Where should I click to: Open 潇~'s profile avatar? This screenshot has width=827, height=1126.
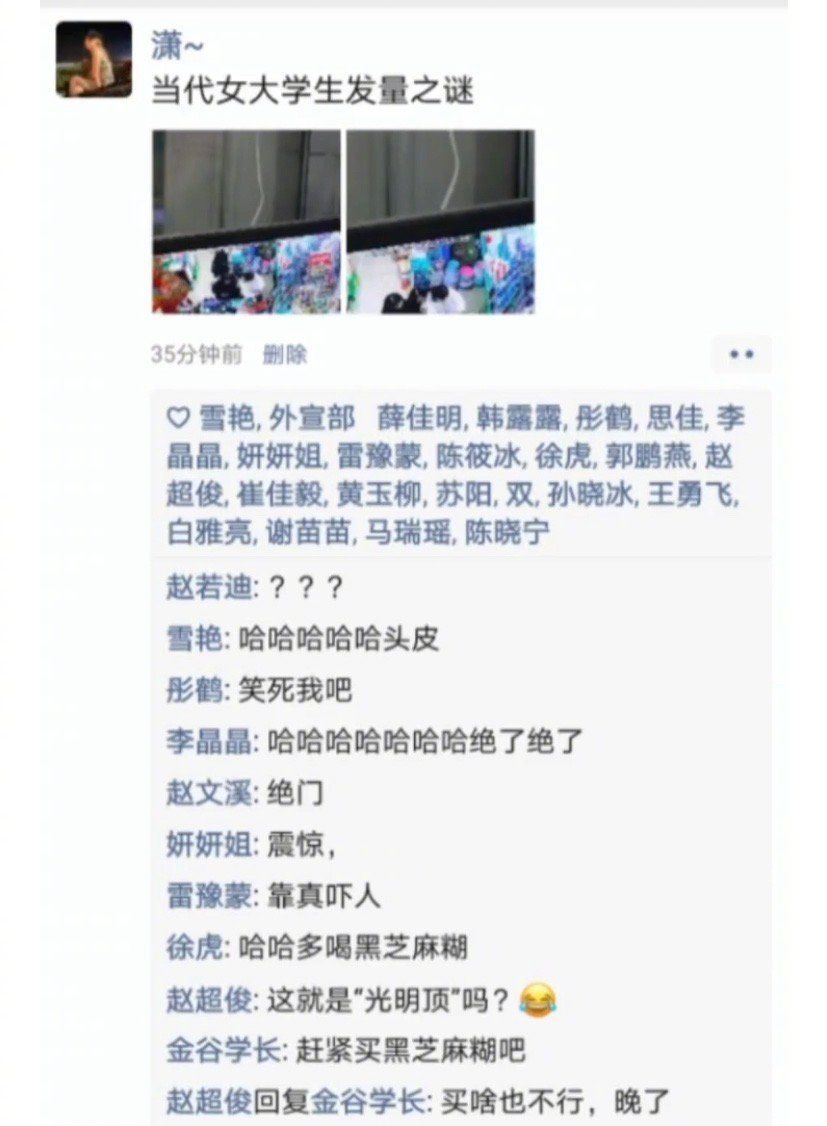pos(93,59)
